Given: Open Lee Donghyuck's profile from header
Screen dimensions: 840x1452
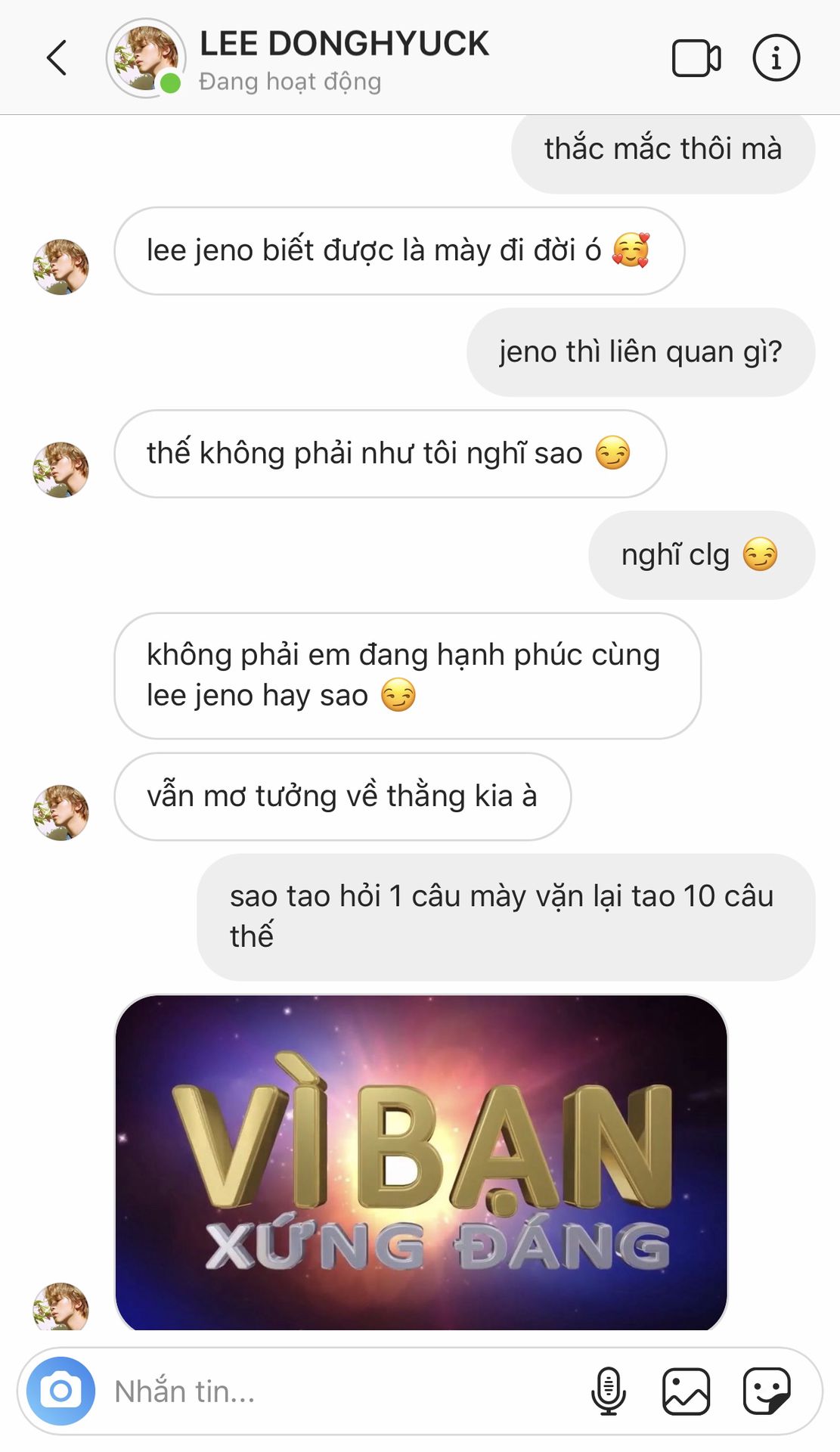Looking at the screenshot, I should (146, 58).
